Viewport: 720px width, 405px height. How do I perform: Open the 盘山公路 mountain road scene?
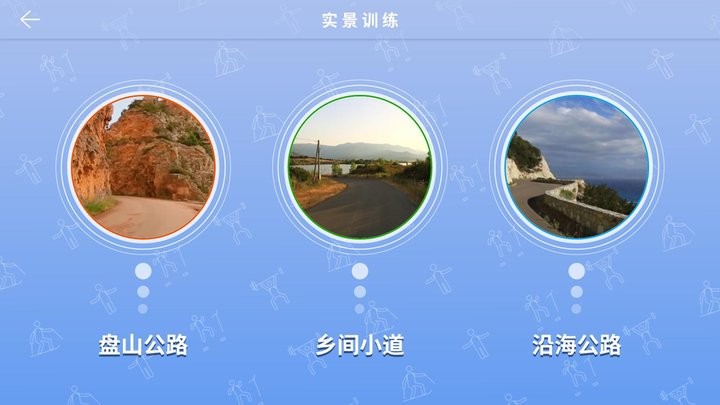click(x=143, y=166)
